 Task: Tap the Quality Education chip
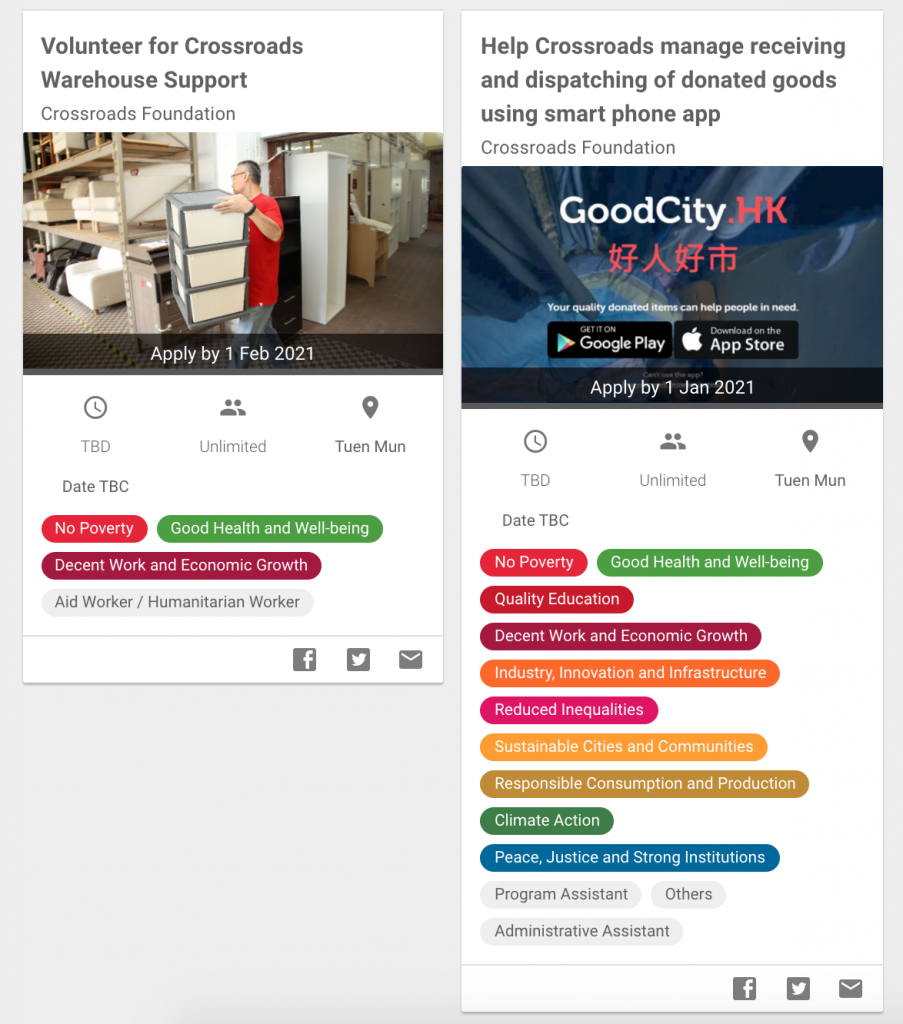pos(557,599)
